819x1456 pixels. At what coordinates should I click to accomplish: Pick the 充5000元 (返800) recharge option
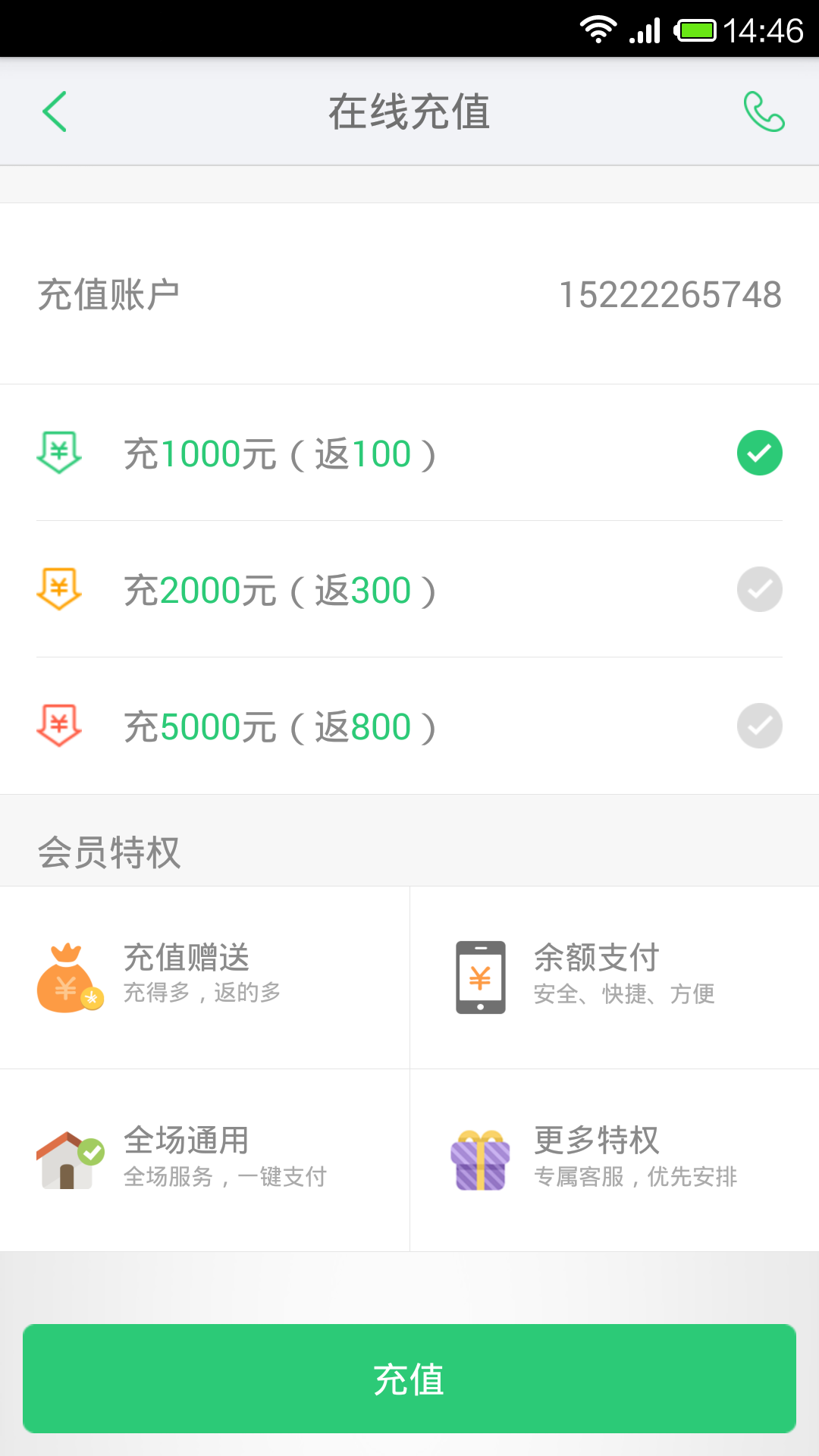tap(409, 726)
